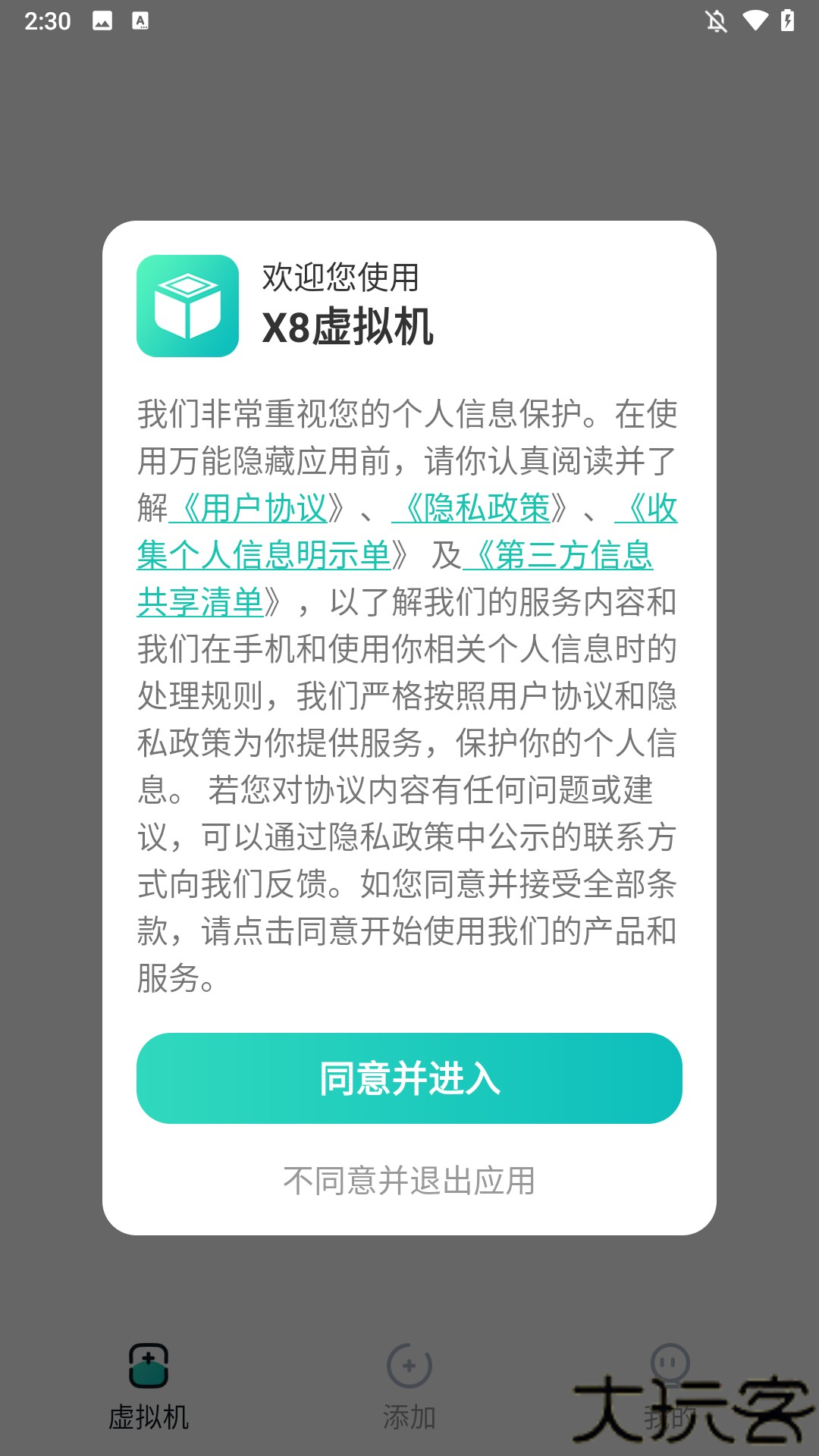Tap the 同意并进入 button
The width and height of the screenshot is (819, 1456).
[x=409, y=1078]
